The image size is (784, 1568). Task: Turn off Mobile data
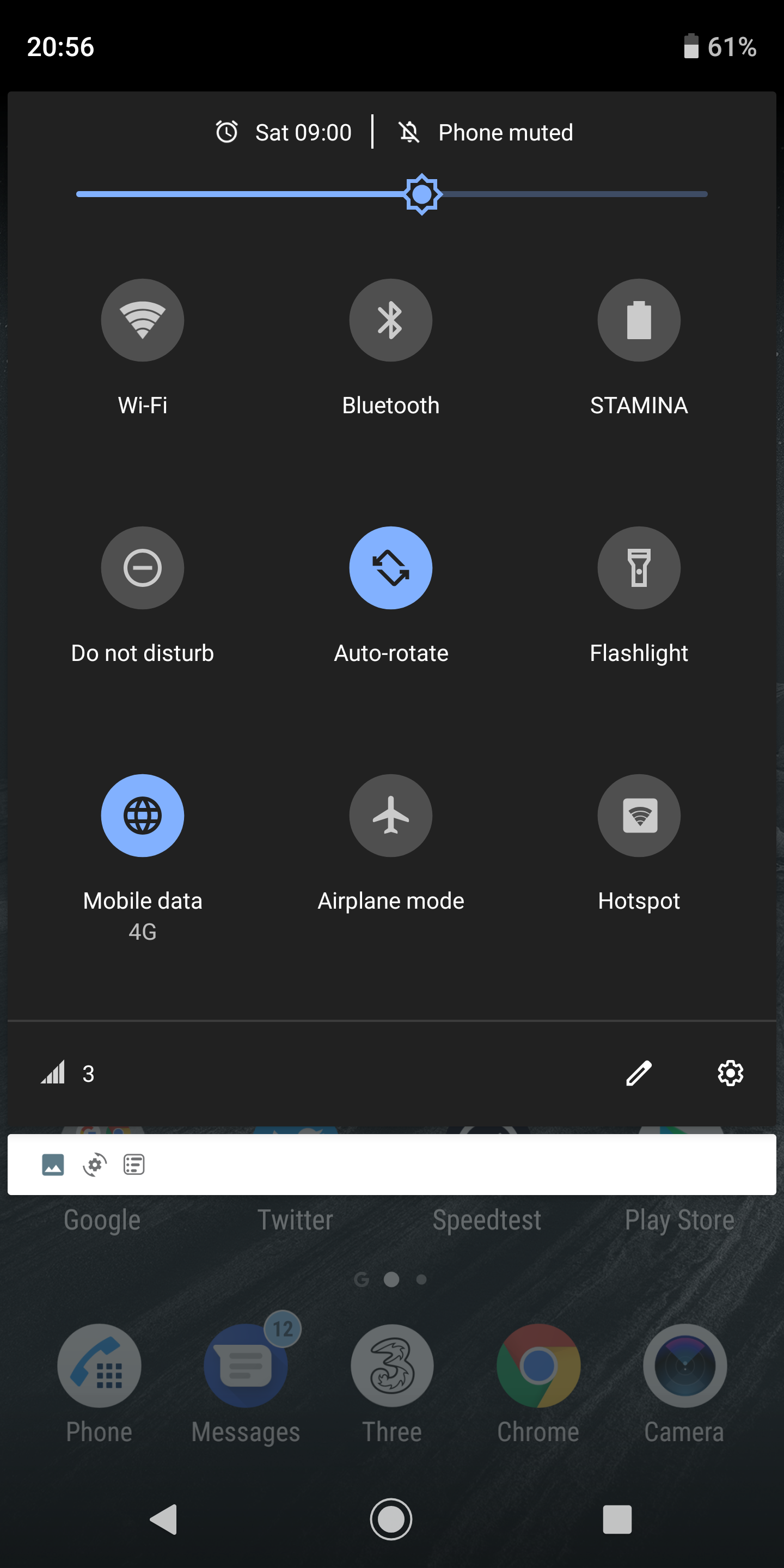coord(143,816)
